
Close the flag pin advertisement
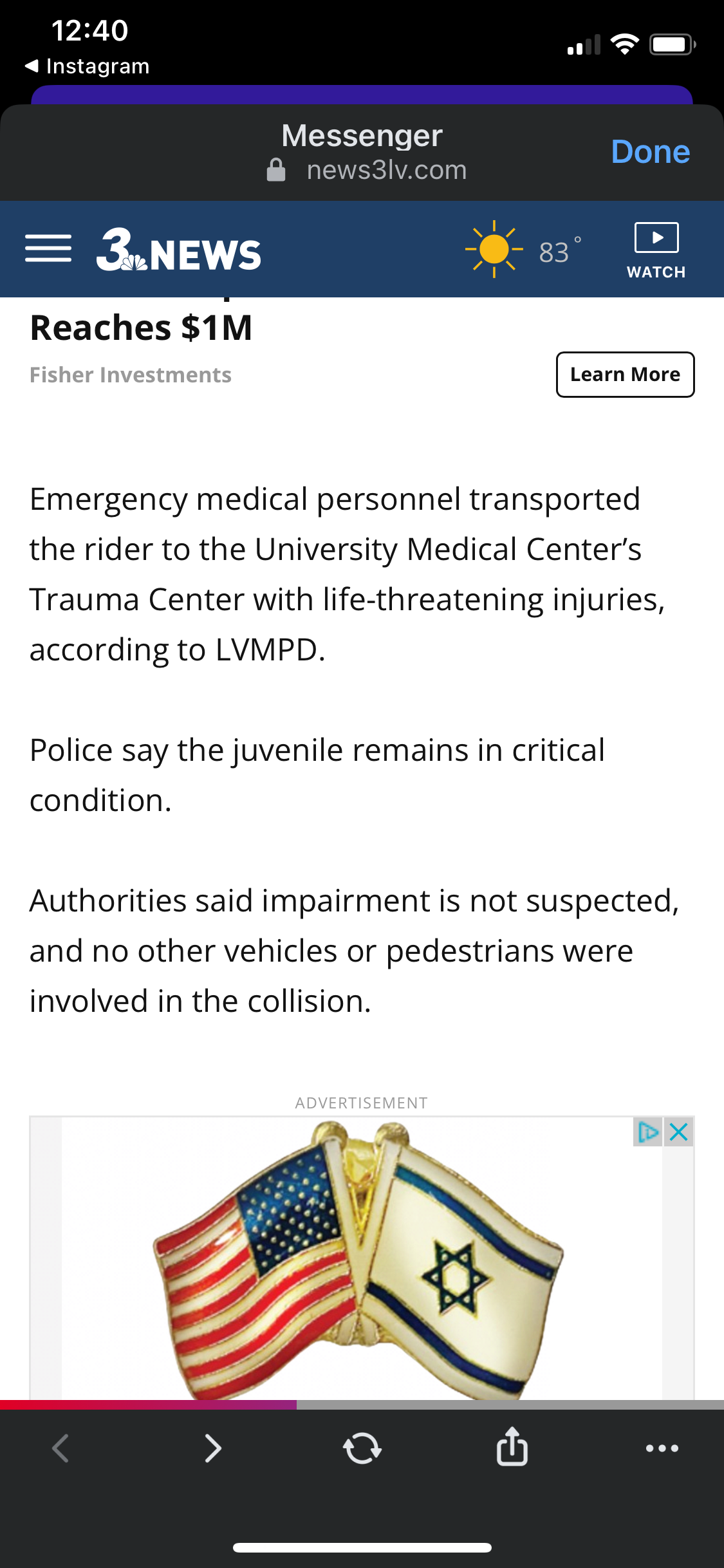(x=679, y=1132)
